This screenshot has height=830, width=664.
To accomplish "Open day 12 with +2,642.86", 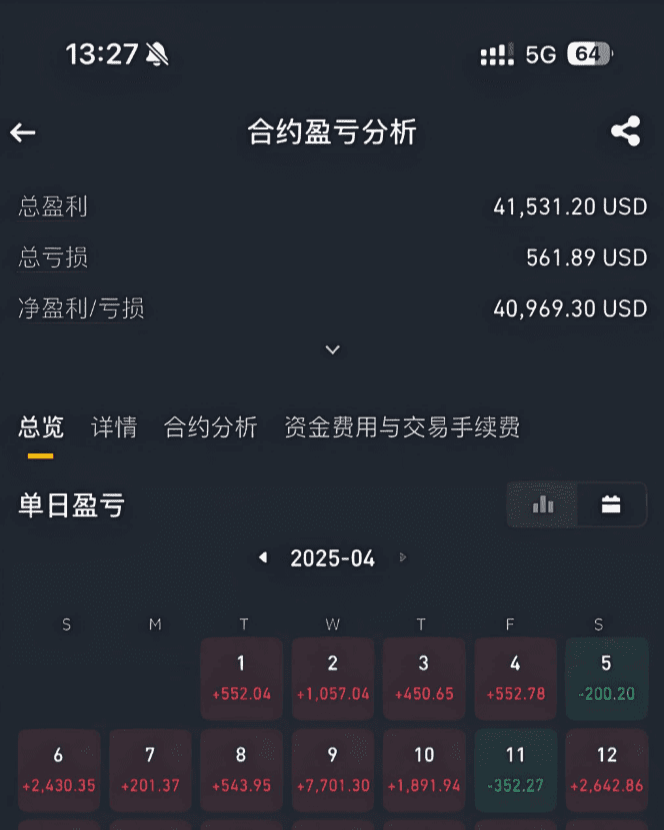I will click(x=606, y=770).
